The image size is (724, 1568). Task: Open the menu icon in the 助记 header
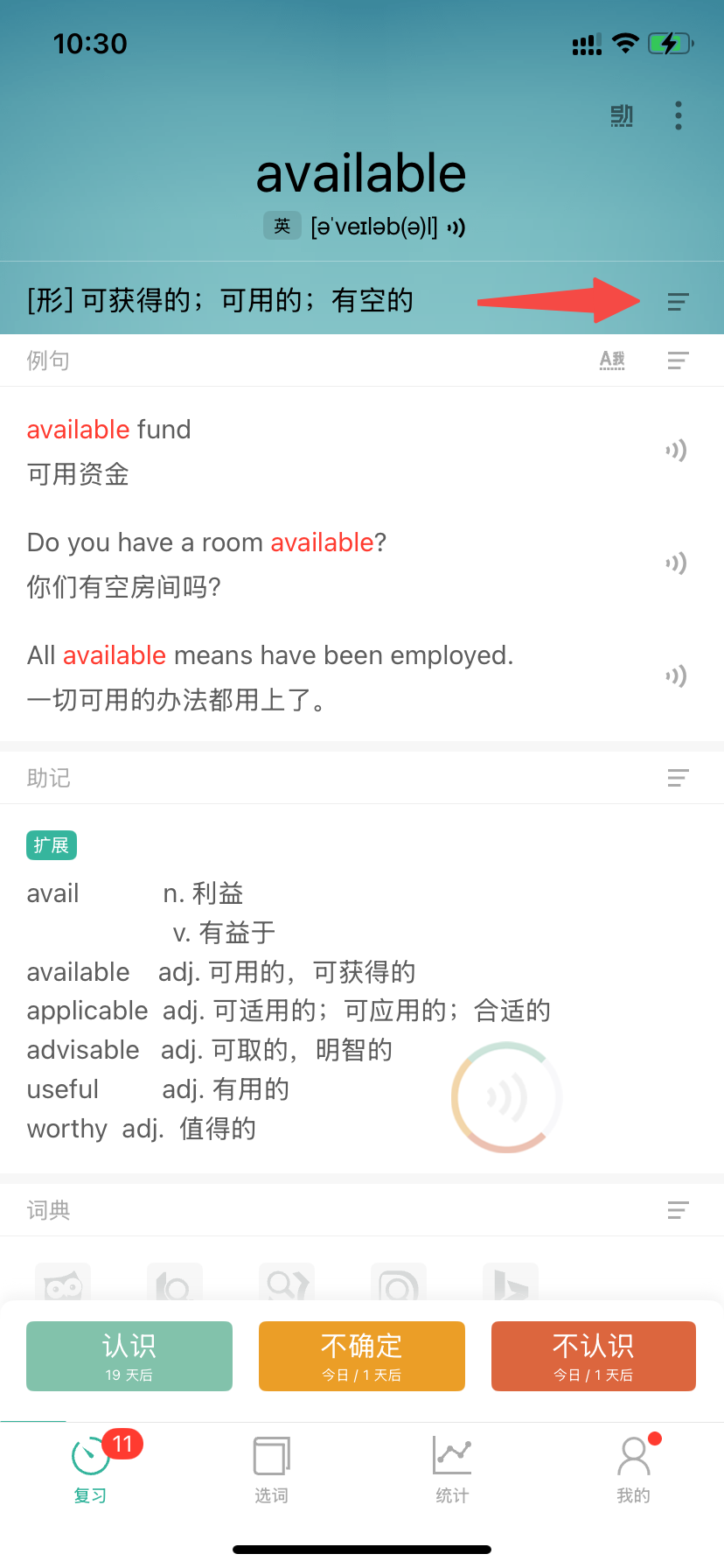pyautogui.click(x=678, y=778)
